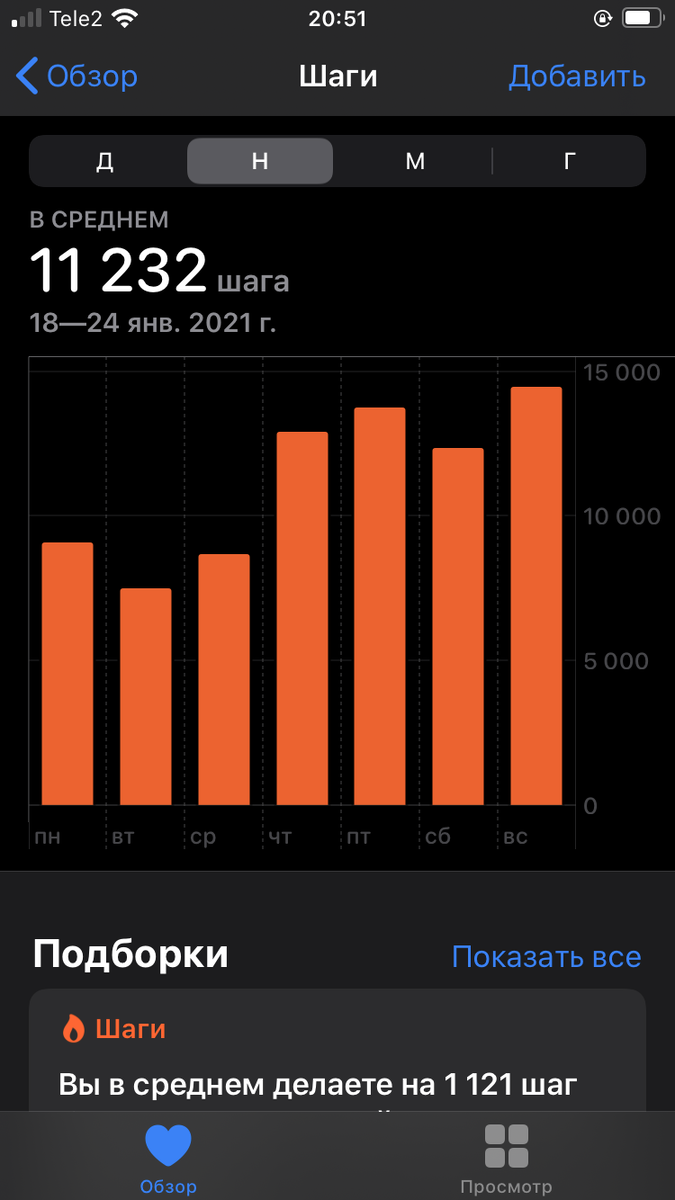Go back to Обзор screen
This screenshot has height=1200, width=675.
[78, 77]
